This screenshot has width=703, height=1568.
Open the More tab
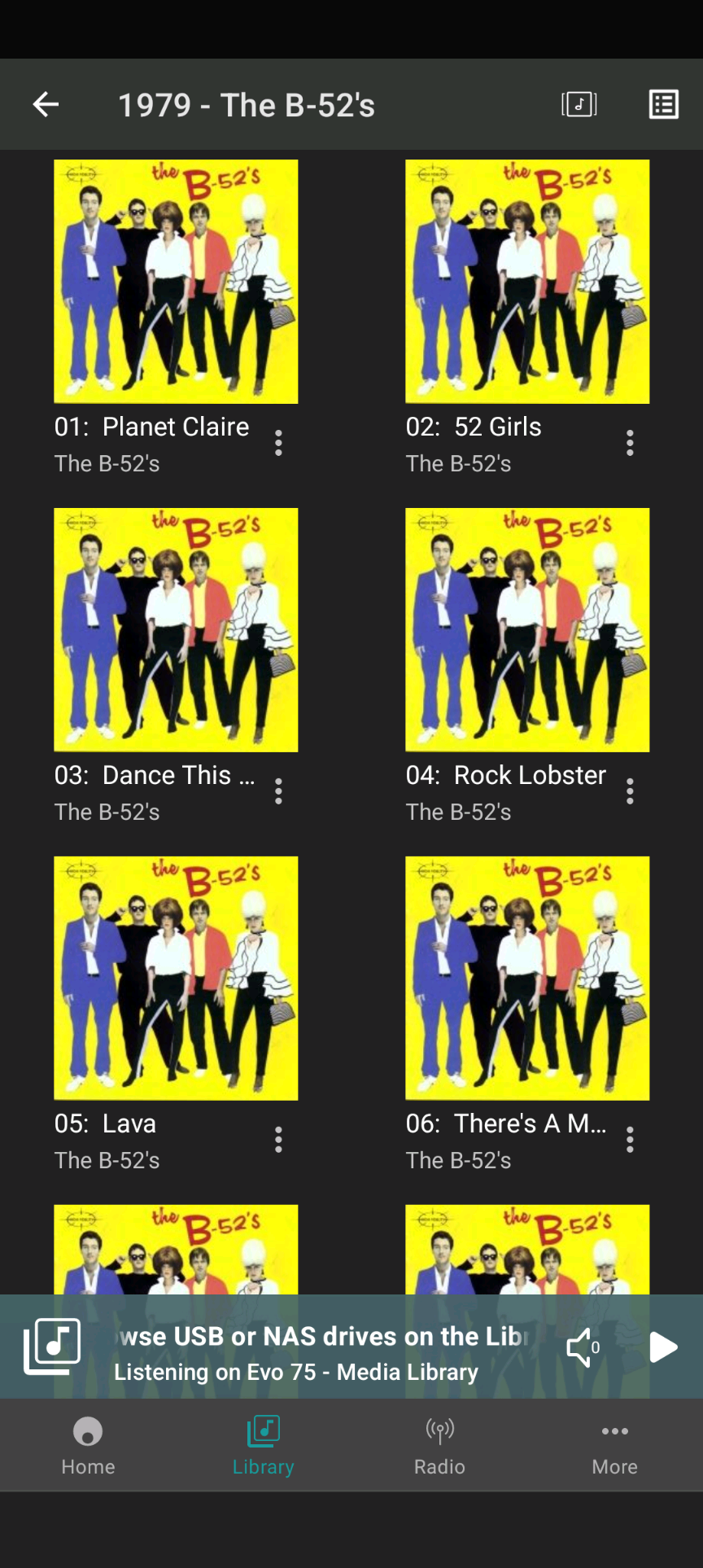(614, 1446)
